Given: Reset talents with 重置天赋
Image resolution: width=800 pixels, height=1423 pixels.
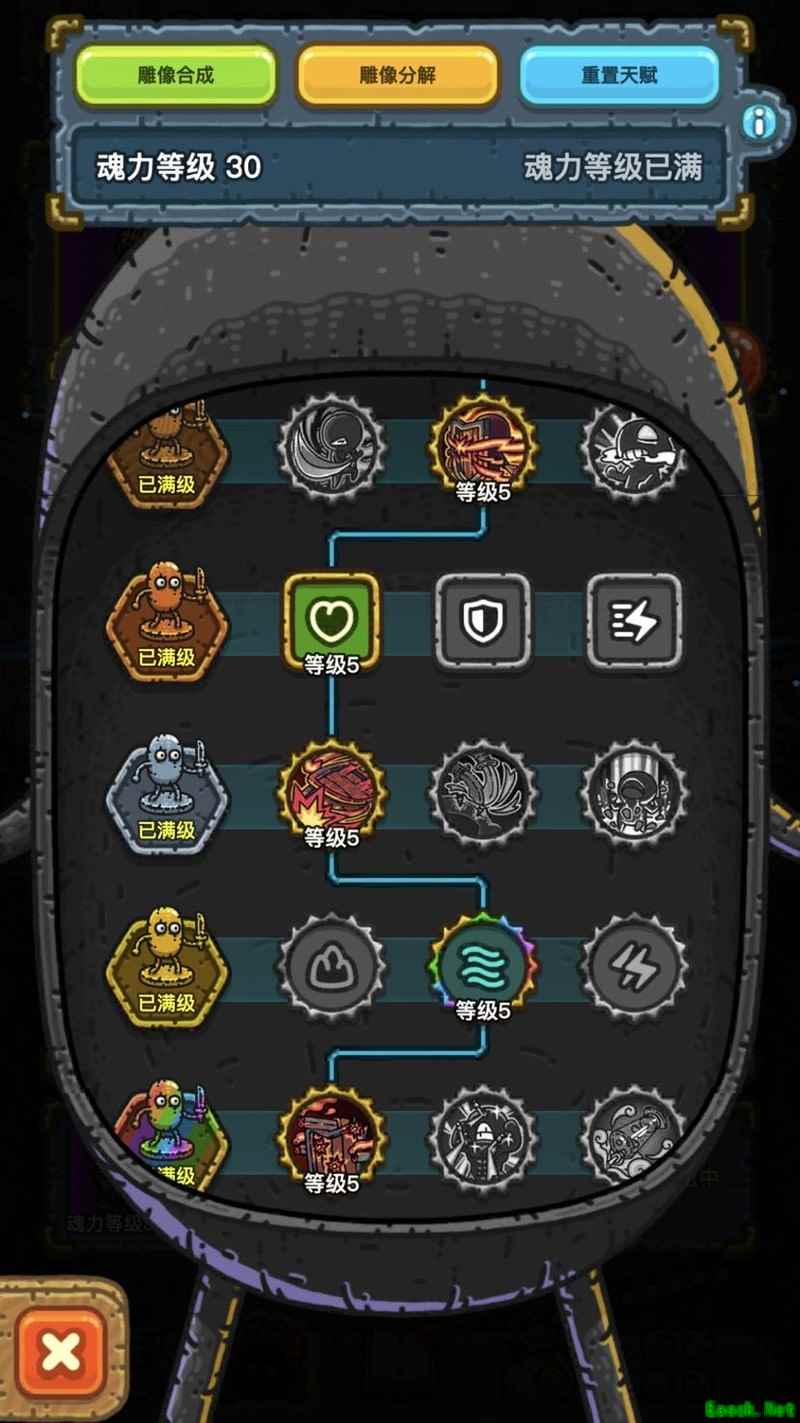Looking at the screenshot, I should click(619, 75).
